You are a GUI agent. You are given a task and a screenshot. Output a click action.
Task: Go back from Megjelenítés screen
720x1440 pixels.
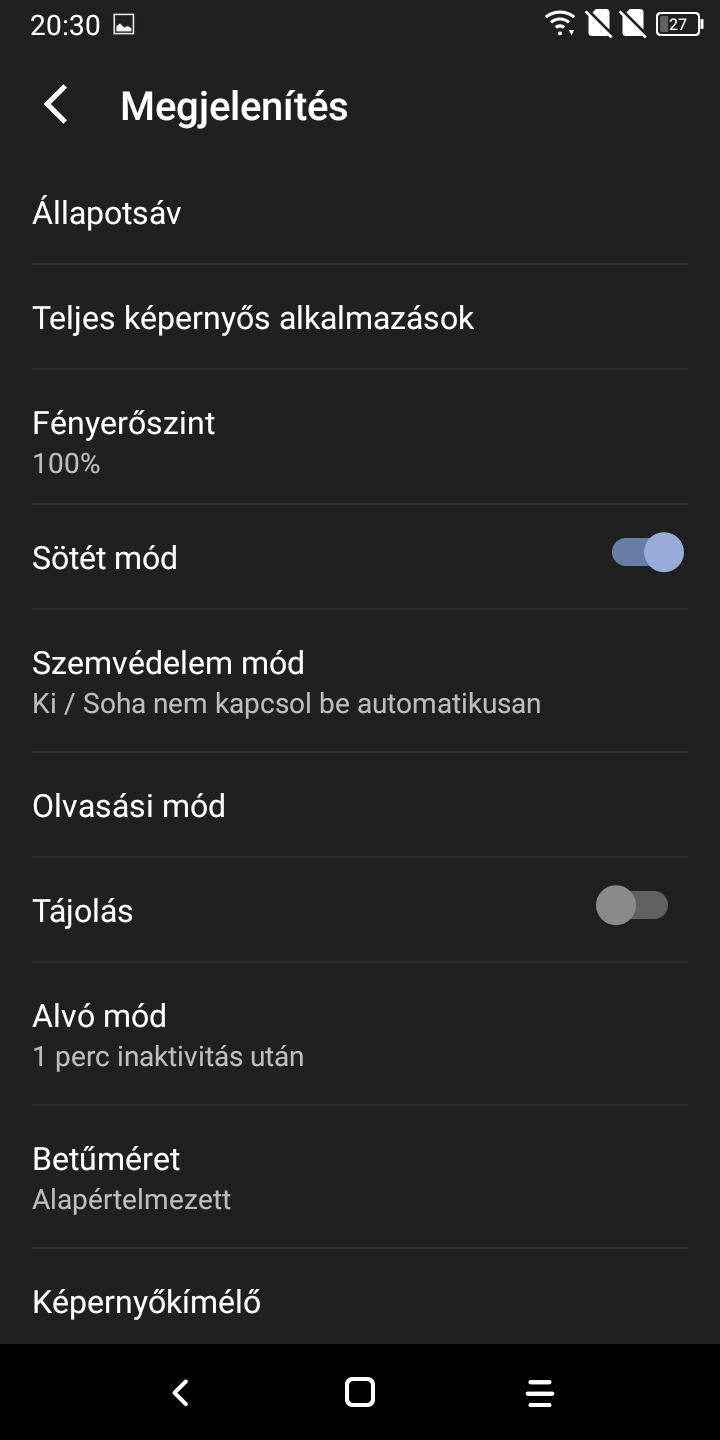pyautogui.click(x=56, y=105)
